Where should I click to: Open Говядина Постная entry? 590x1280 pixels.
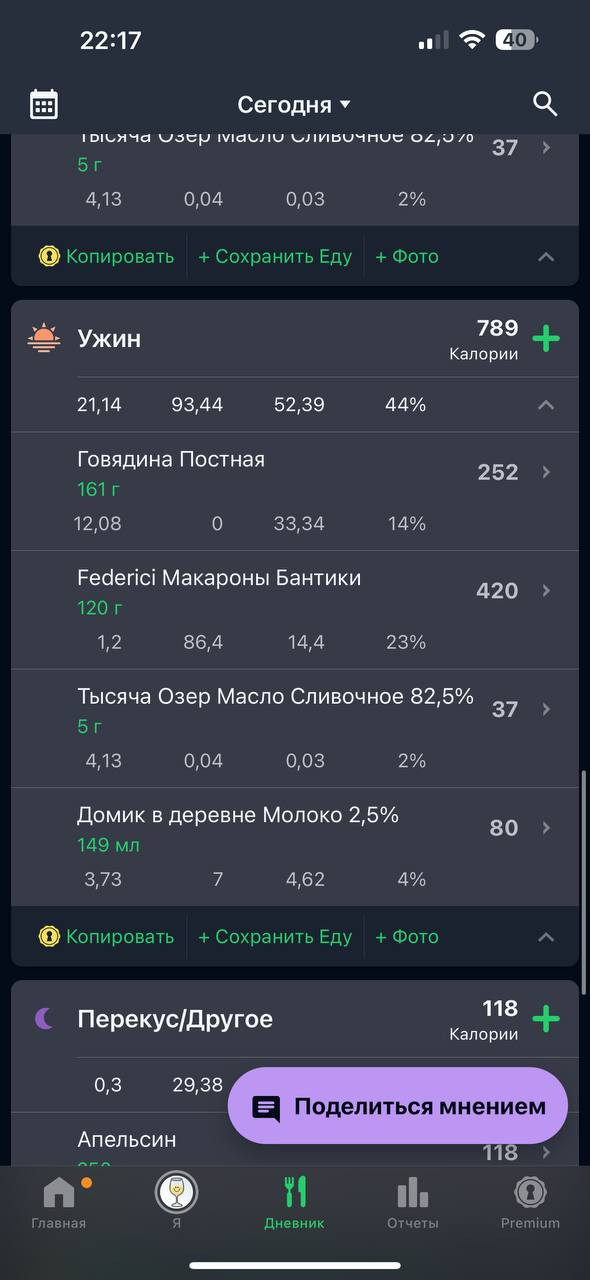click(295, 491)
